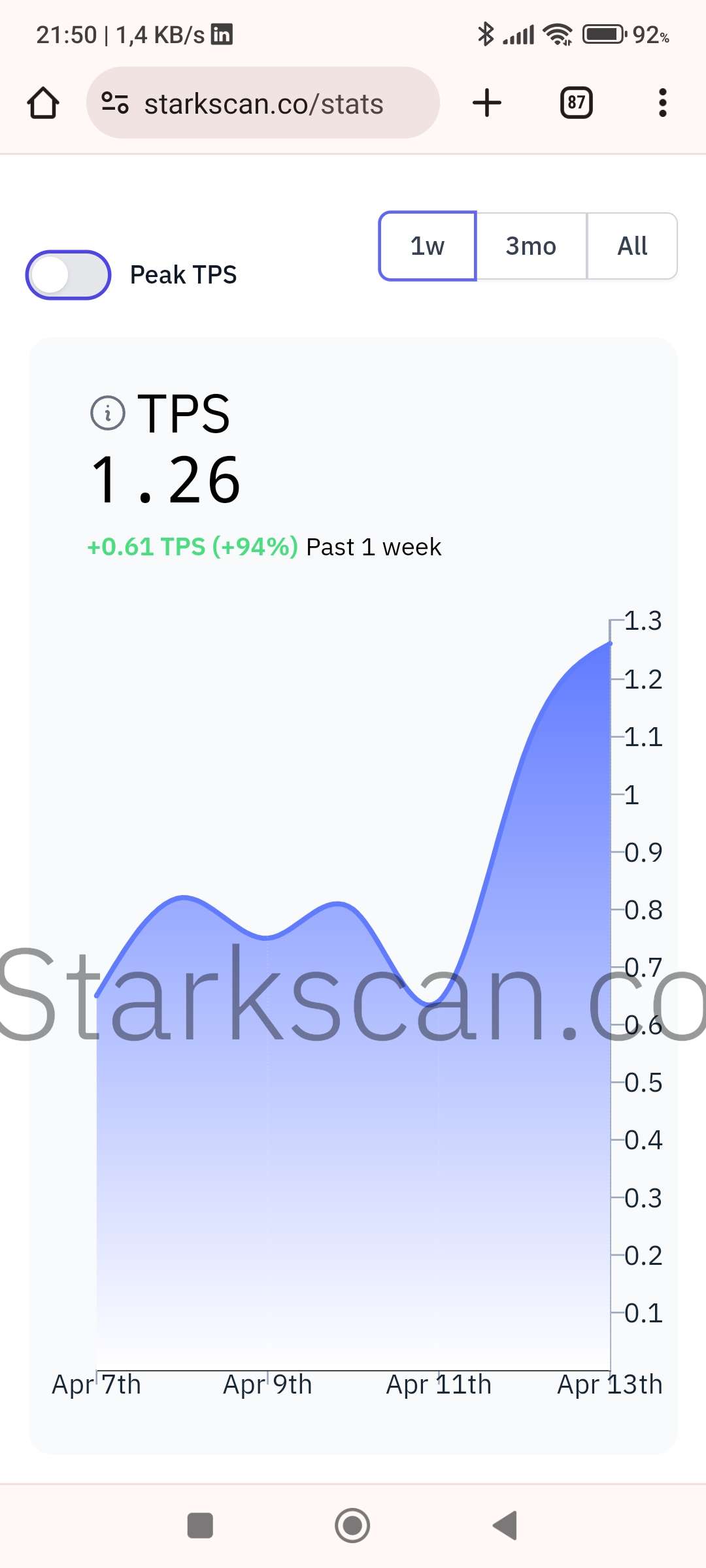The height and width of the screenshot is (1568, 706).
Task: Tap the system back button
Action: point(505,1526)
